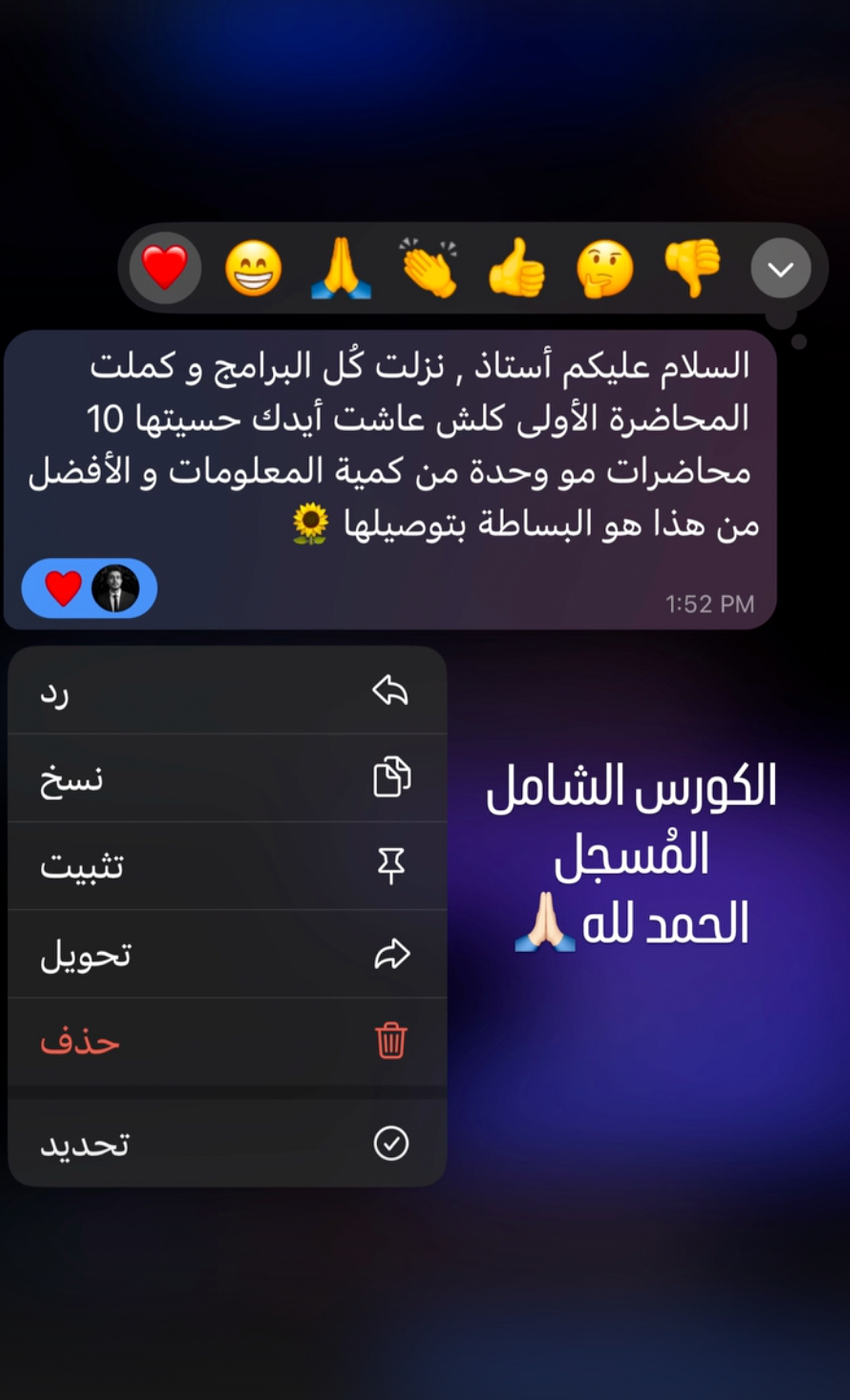Image resolution: width=850 pixels, height=1400 pixels.
Task: React with the grinning face emoji
Action: 253,269
